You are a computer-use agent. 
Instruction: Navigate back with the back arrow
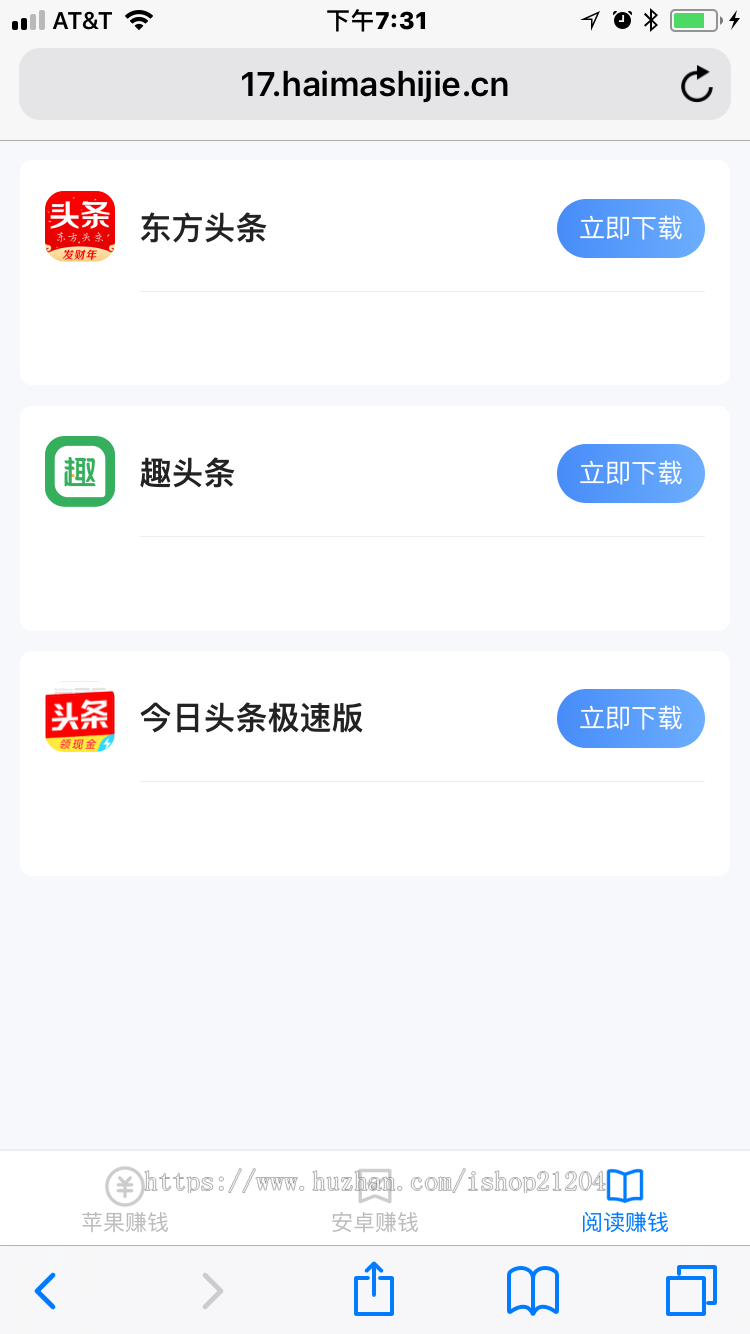[44, 1290]
